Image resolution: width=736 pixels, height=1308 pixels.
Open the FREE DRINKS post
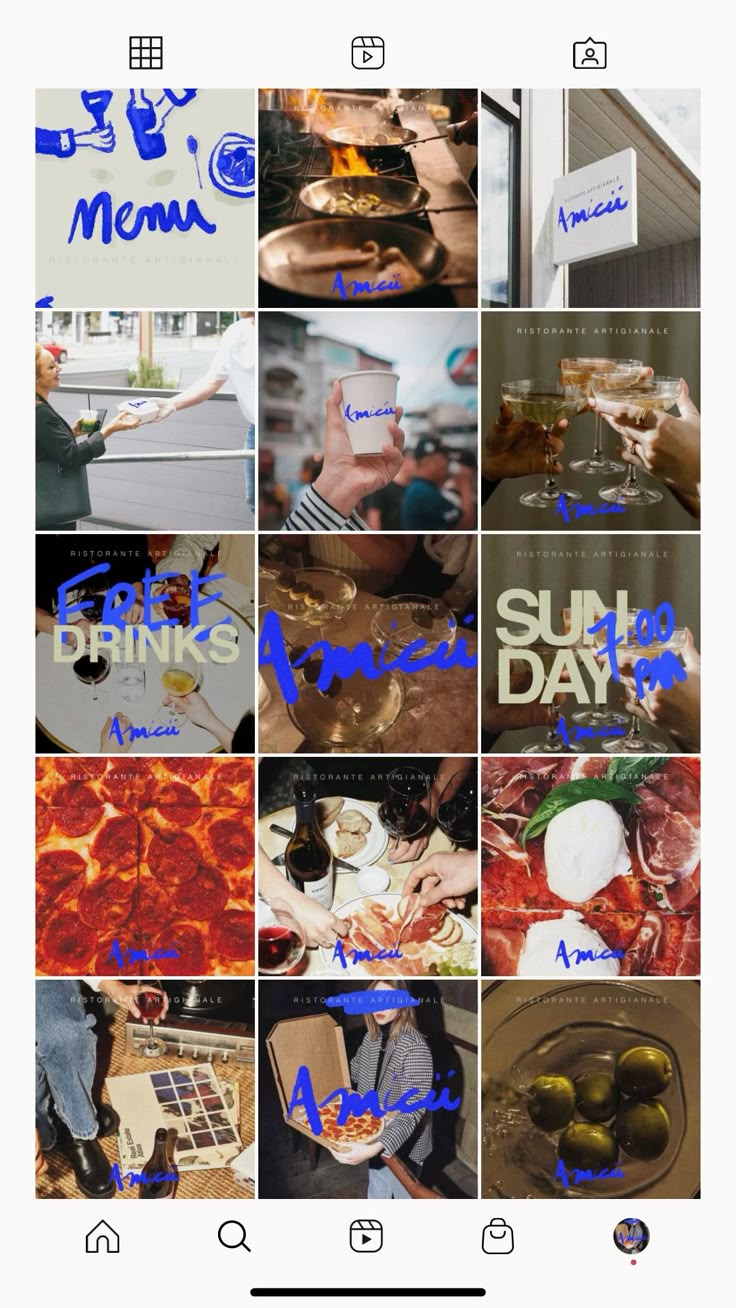tap(145, 643)
